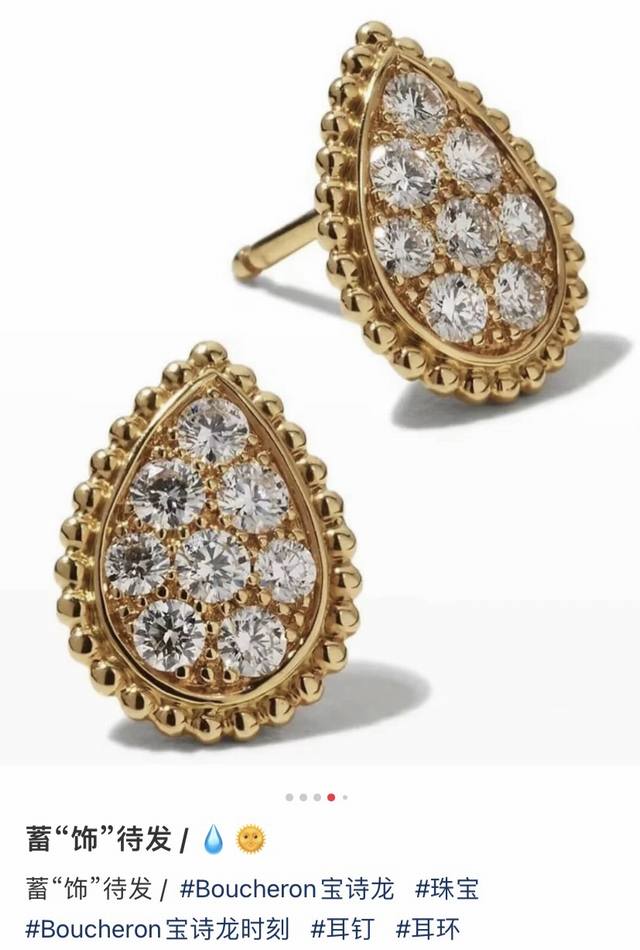Open the earring photo in full view
640x950 pixels.
320,390
